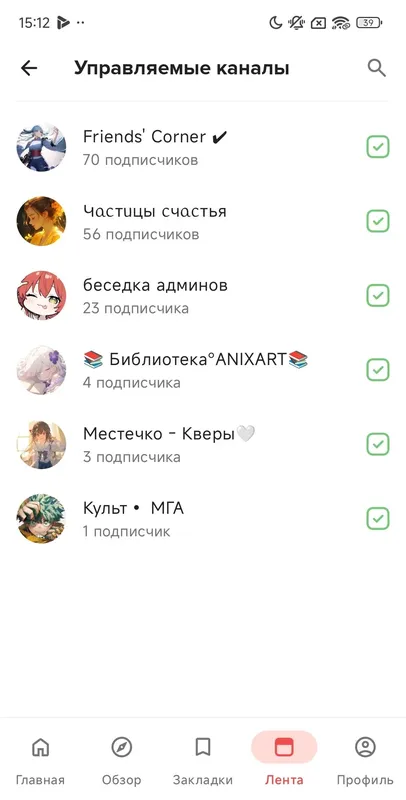406x800 pixels.
Task: Open the Культ • МГА channel
Action: pos(203,519)
